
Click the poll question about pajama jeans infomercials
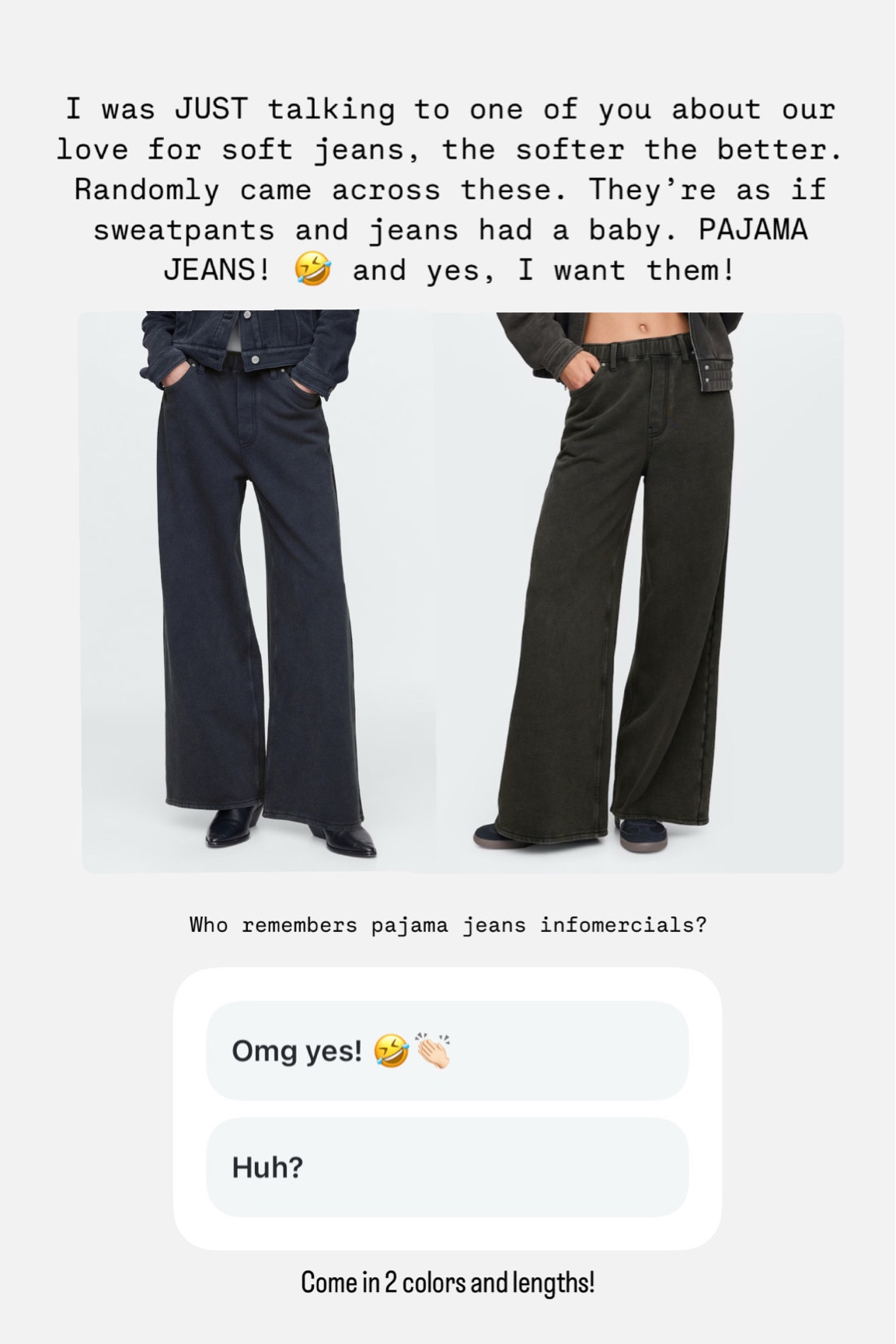coord(448,925)
